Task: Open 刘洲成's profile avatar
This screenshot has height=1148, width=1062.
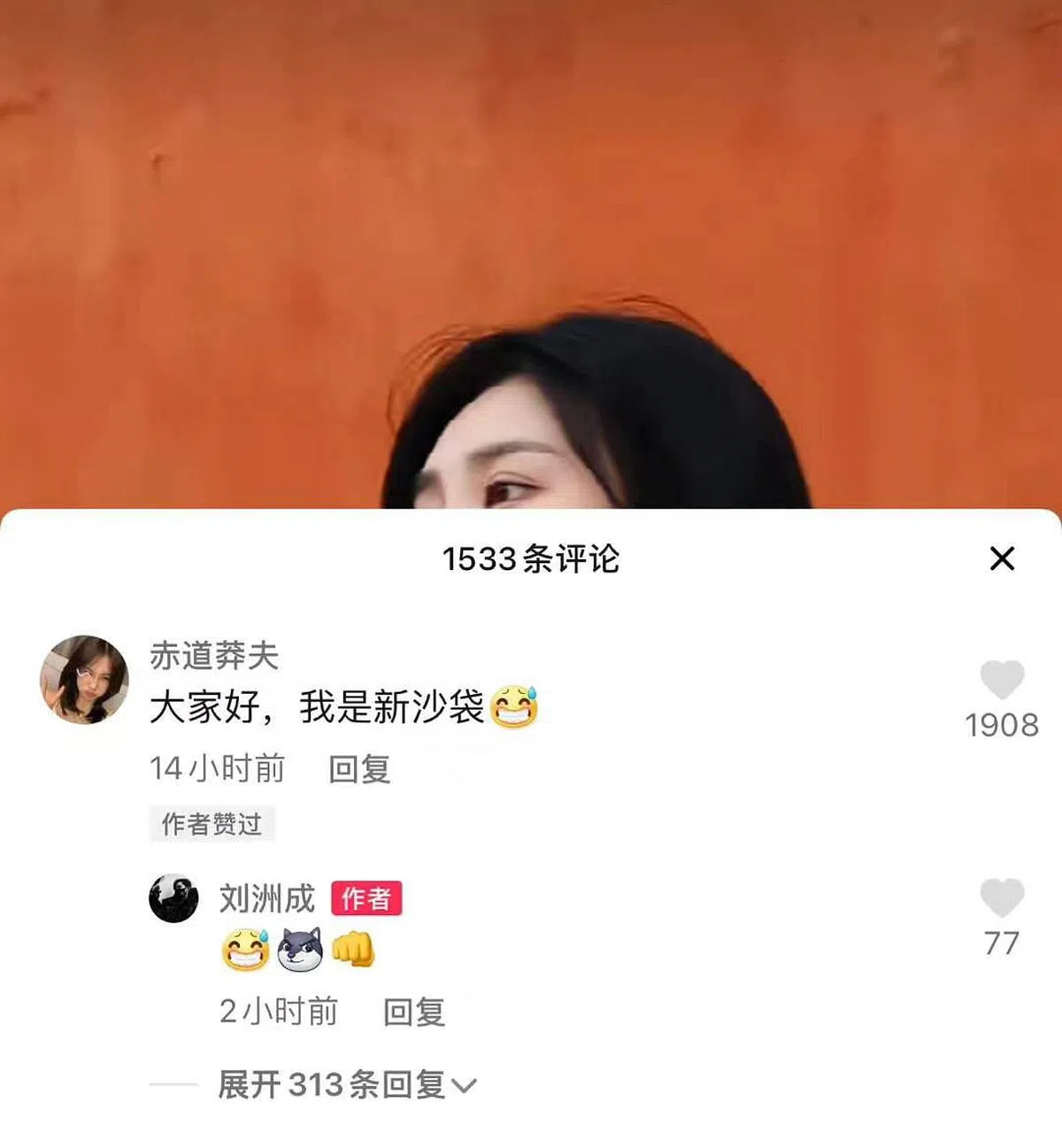Action: pyautogui.click(x=173, y=898)
